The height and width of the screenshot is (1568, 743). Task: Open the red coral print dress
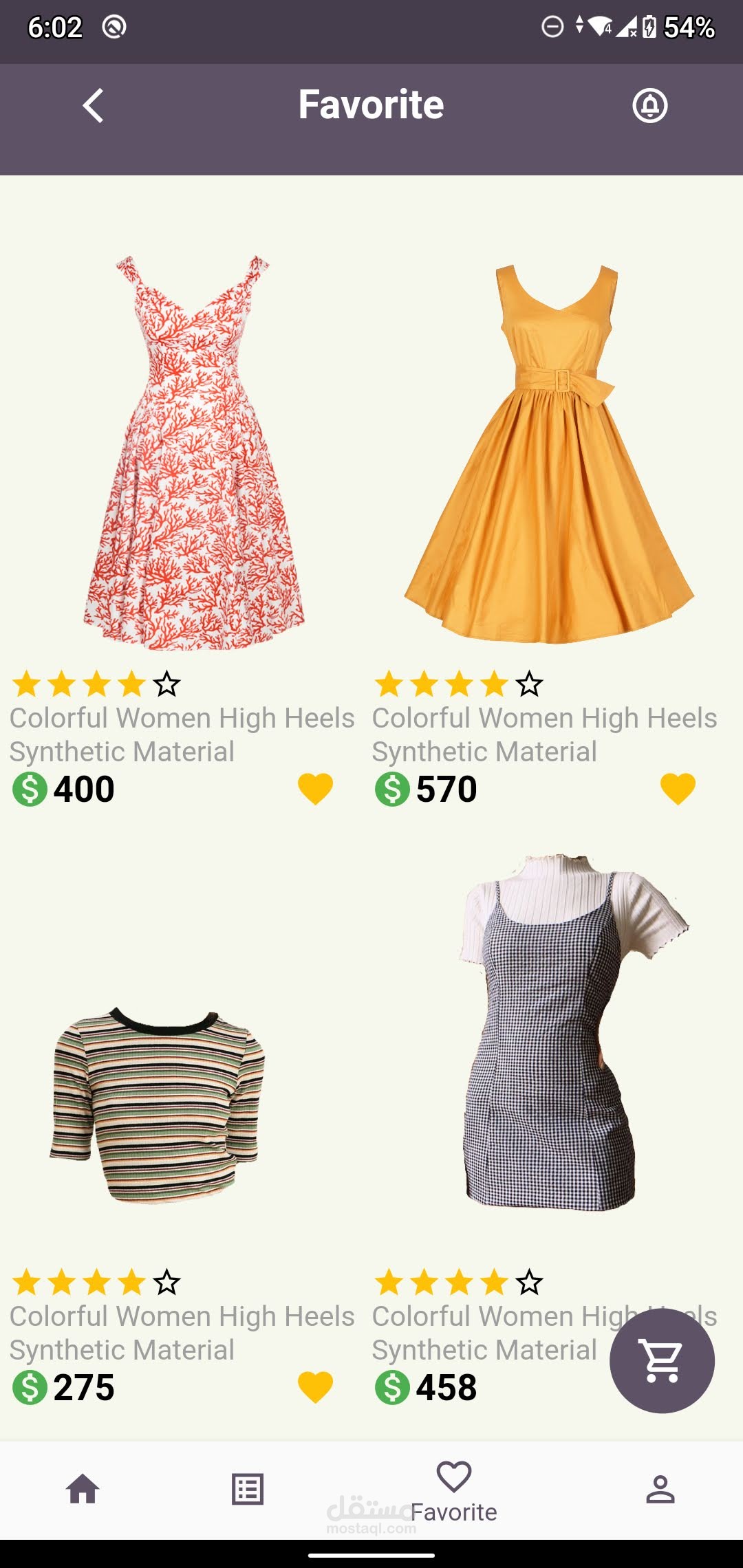(194, 453)
